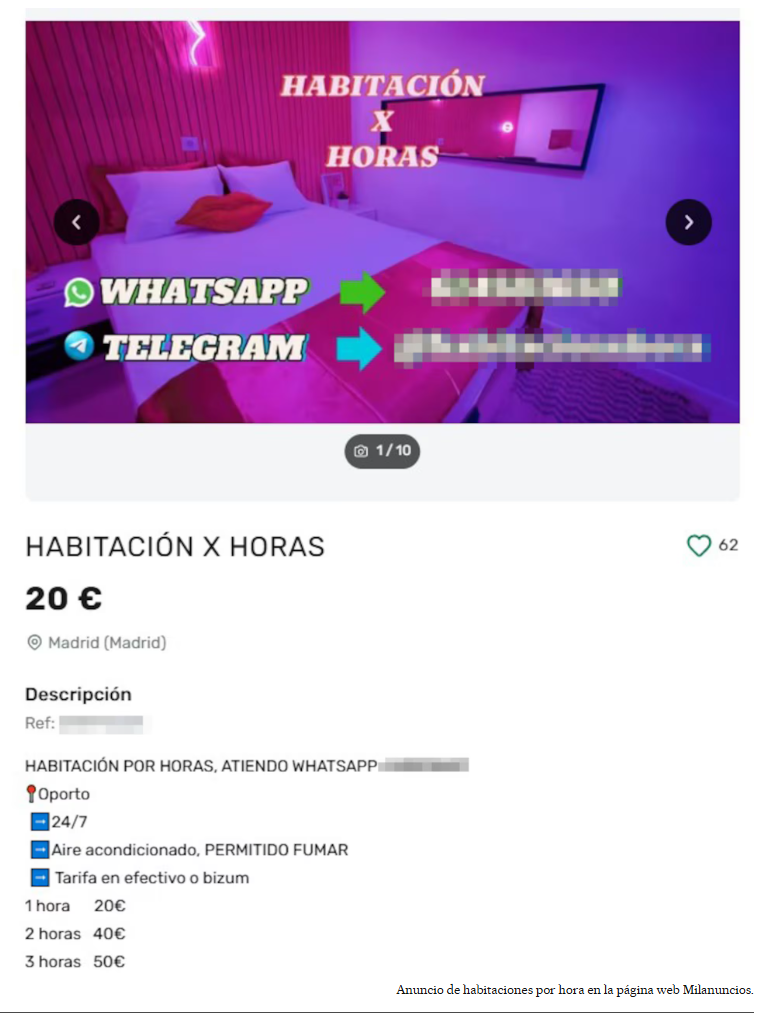Save this listing with the heart icon

pyautogui.click(x=698, y=546)
